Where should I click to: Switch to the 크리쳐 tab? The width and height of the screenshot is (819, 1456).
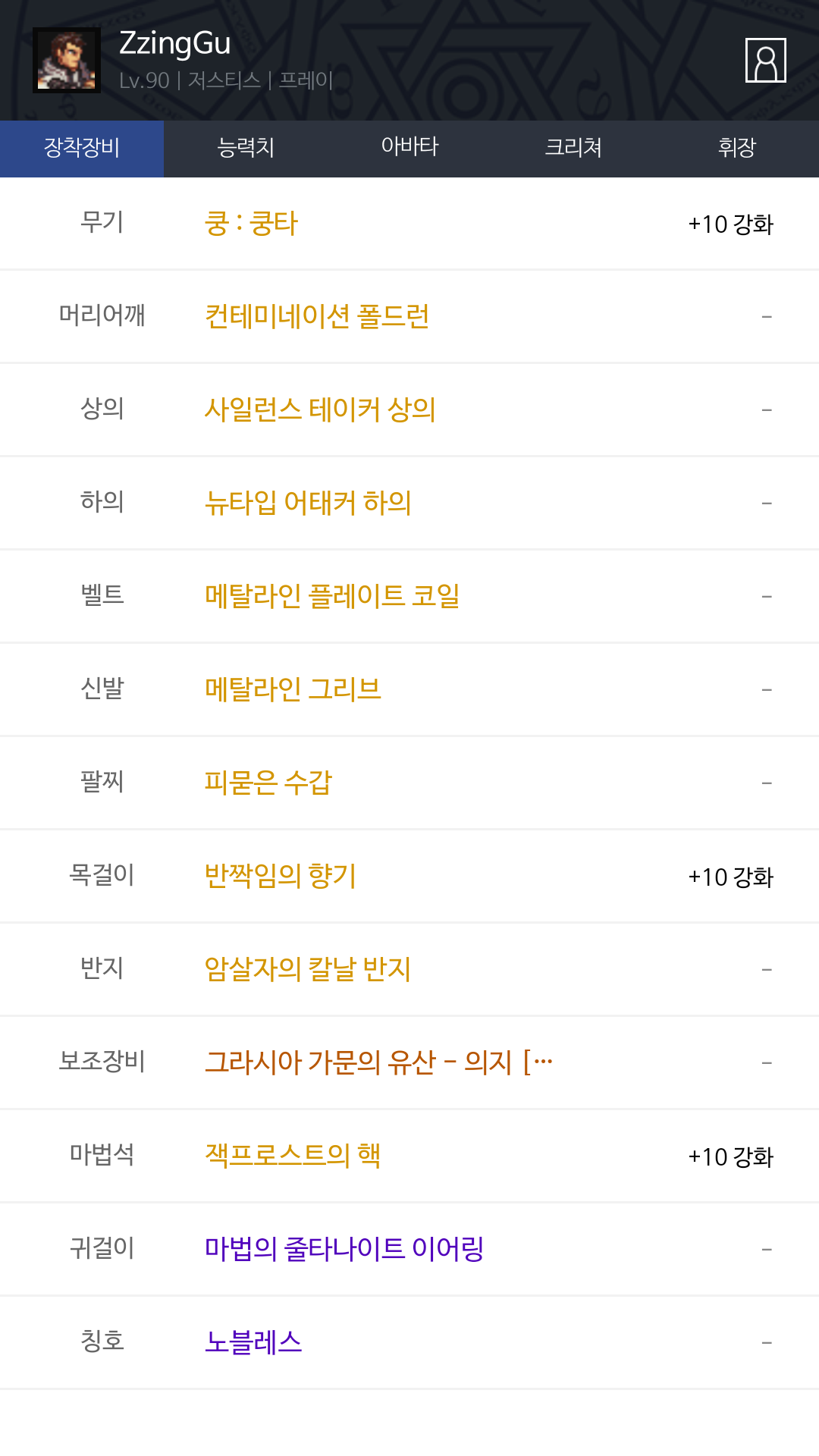click(573, 149)
